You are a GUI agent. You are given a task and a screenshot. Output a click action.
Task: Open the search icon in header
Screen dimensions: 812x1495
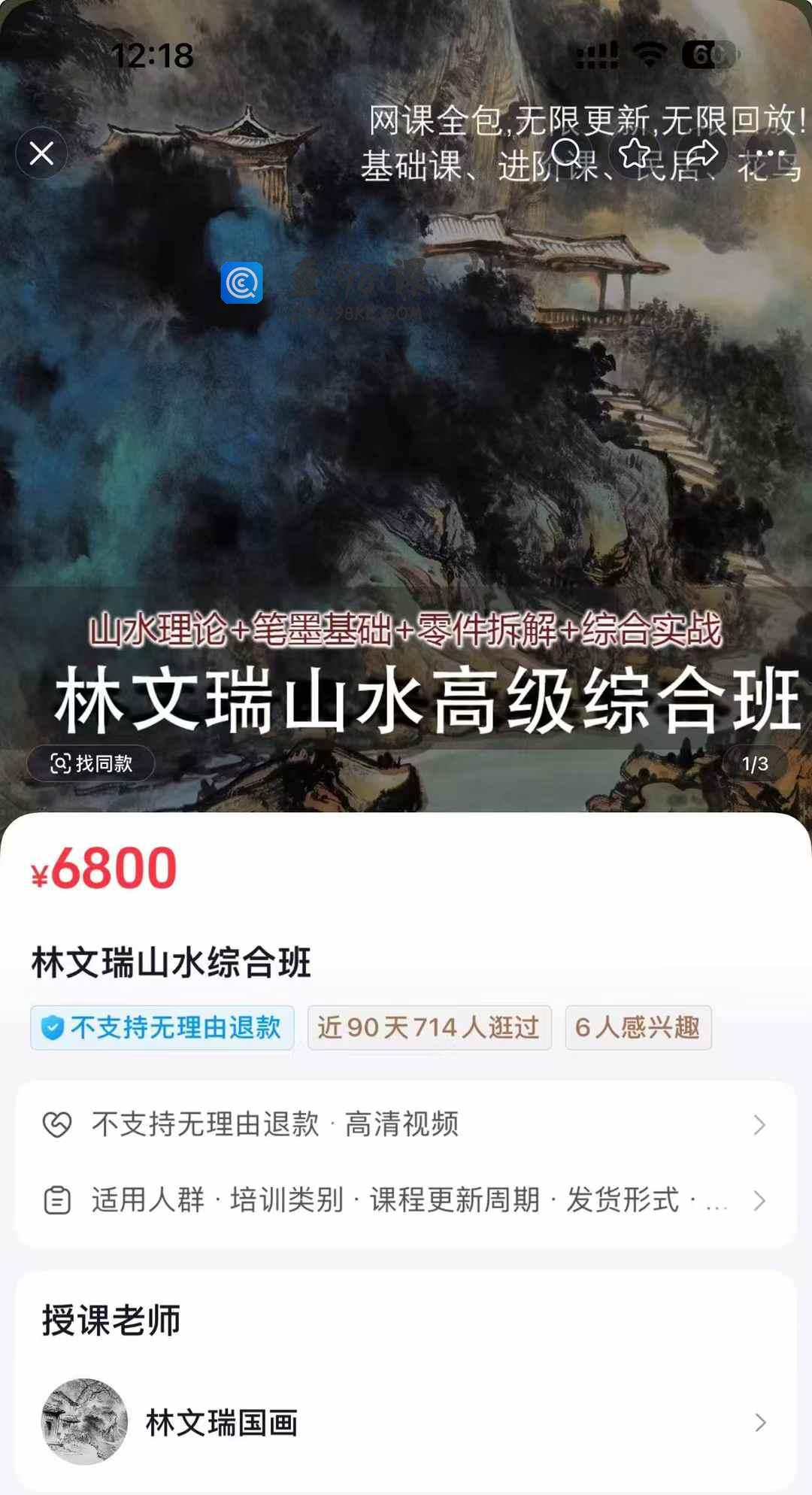tap(565, 153)
